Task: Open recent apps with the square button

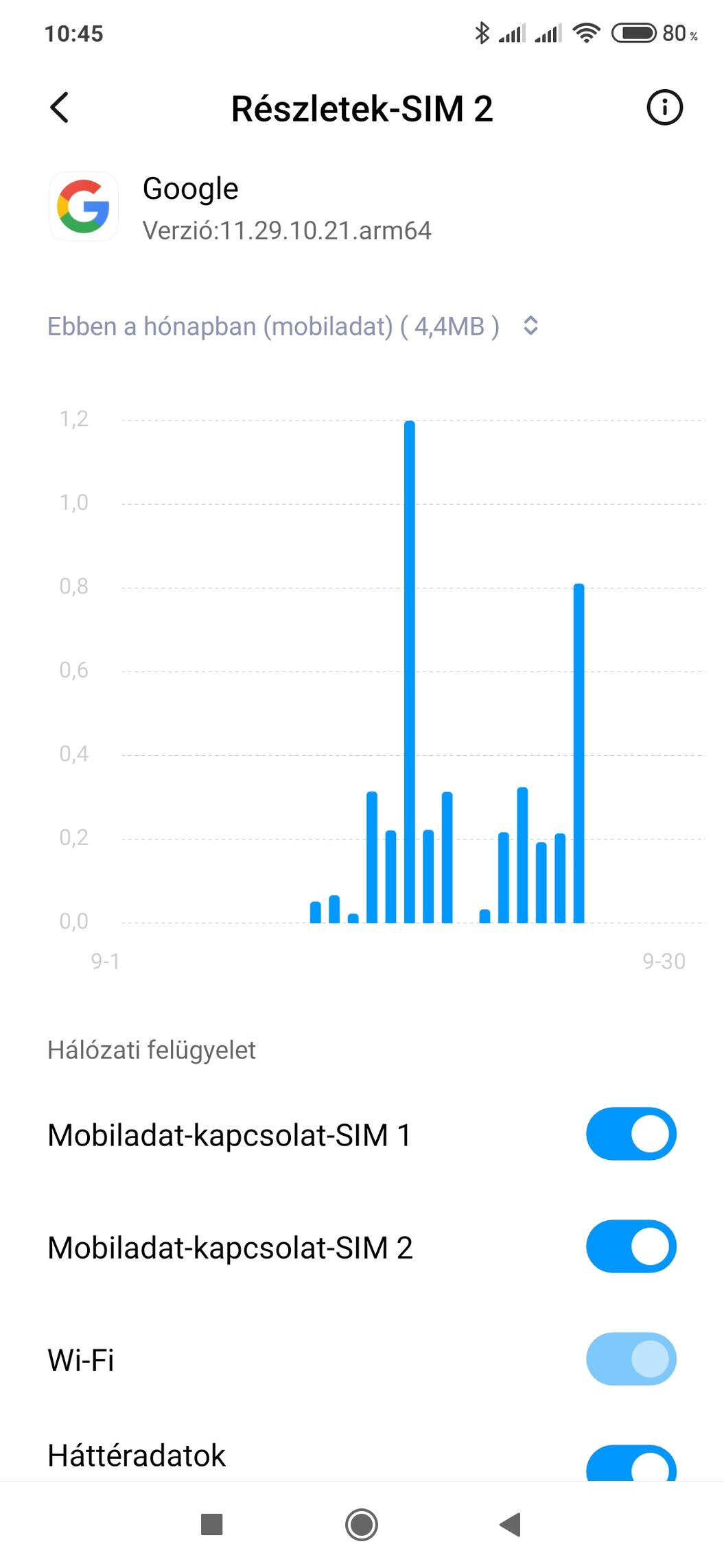Action: point(211,1525)
